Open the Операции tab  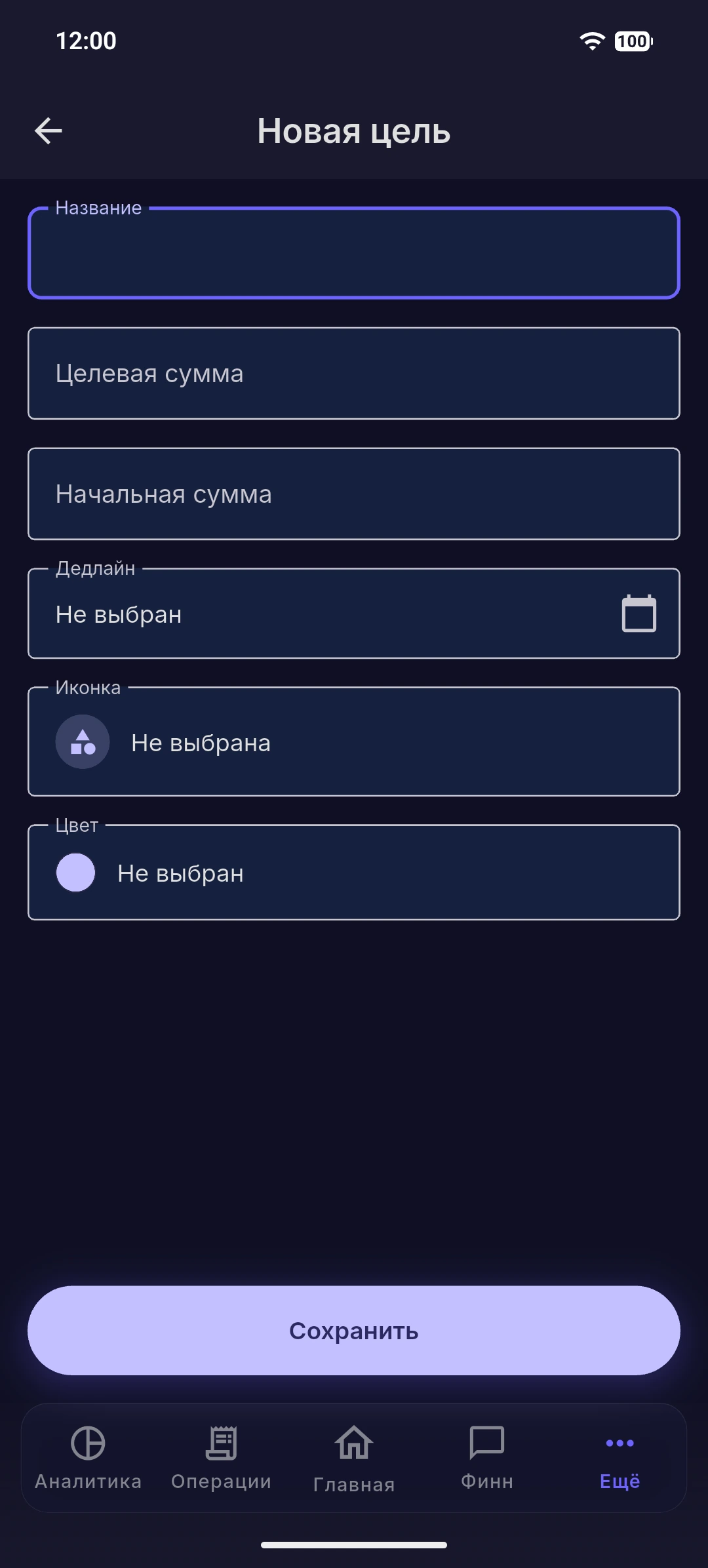(x=222, y=1458)
